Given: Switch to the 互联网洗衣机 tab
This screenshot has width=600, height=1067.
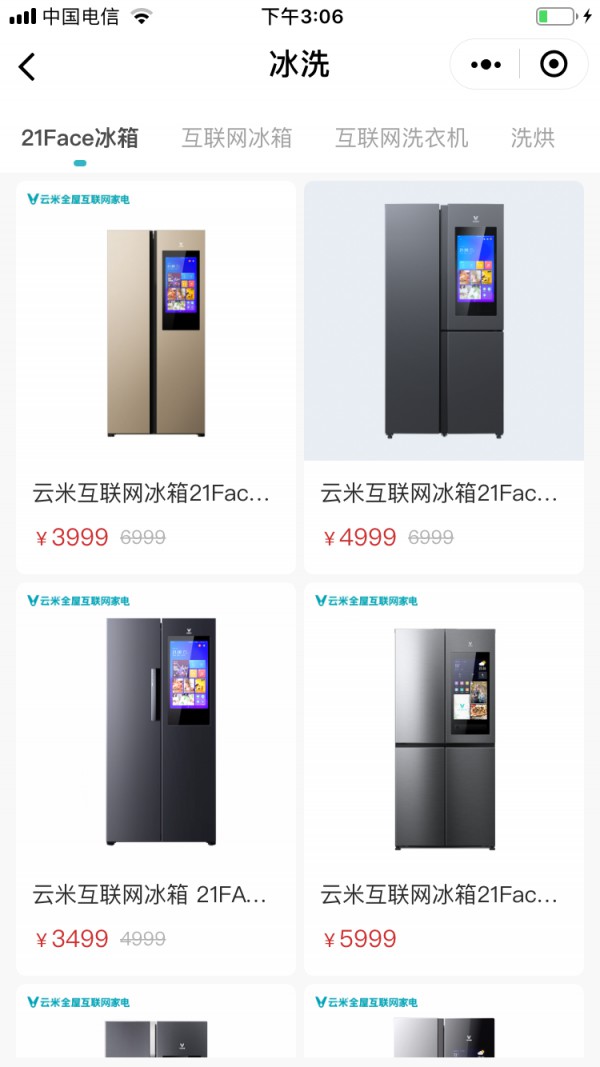Looking at the screenshot, I should click(402, 138).
